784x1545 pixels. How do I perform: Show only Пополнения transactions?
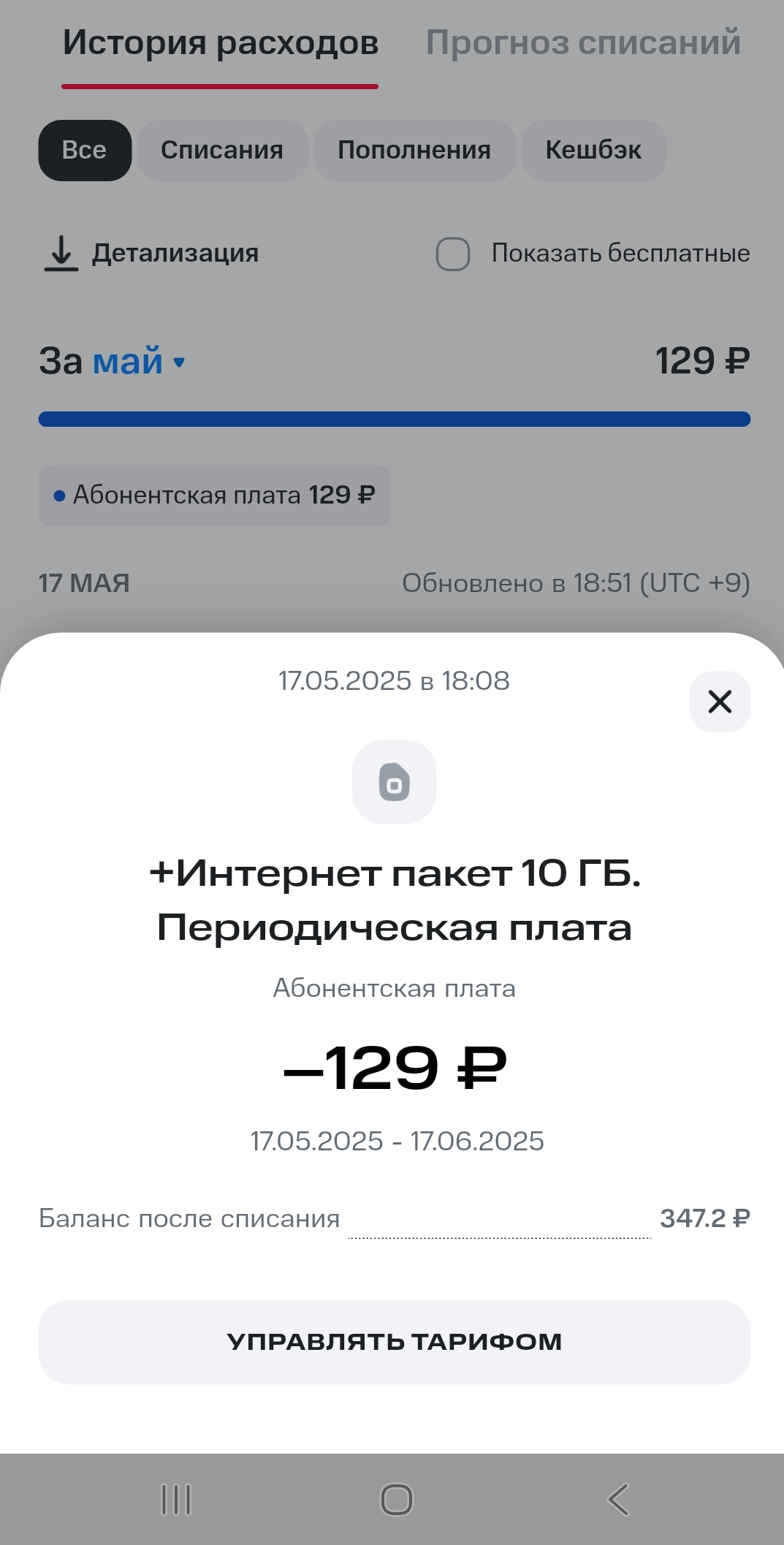(x=414, y=151)
